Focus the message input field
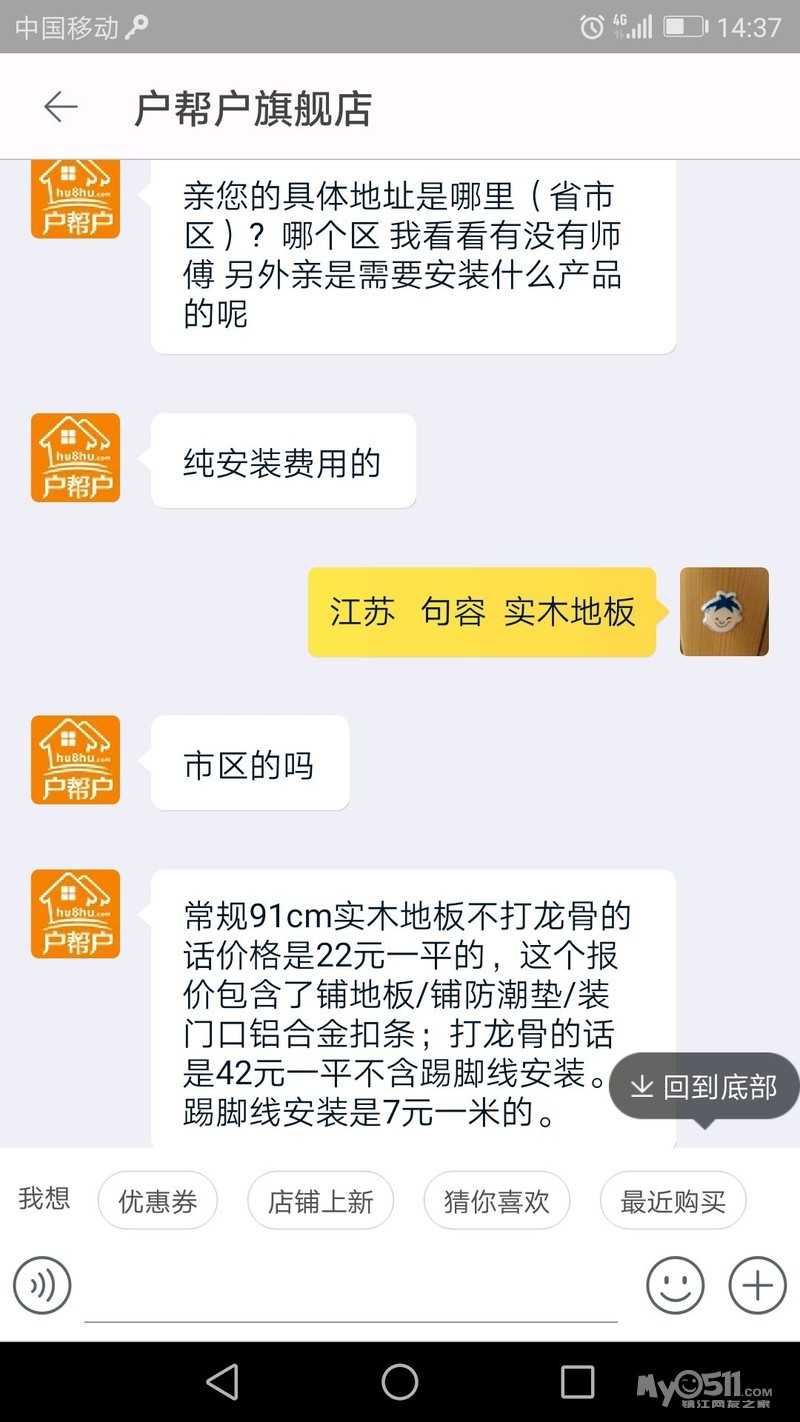Screen dimensions: 800x1422 point(350,1288)
